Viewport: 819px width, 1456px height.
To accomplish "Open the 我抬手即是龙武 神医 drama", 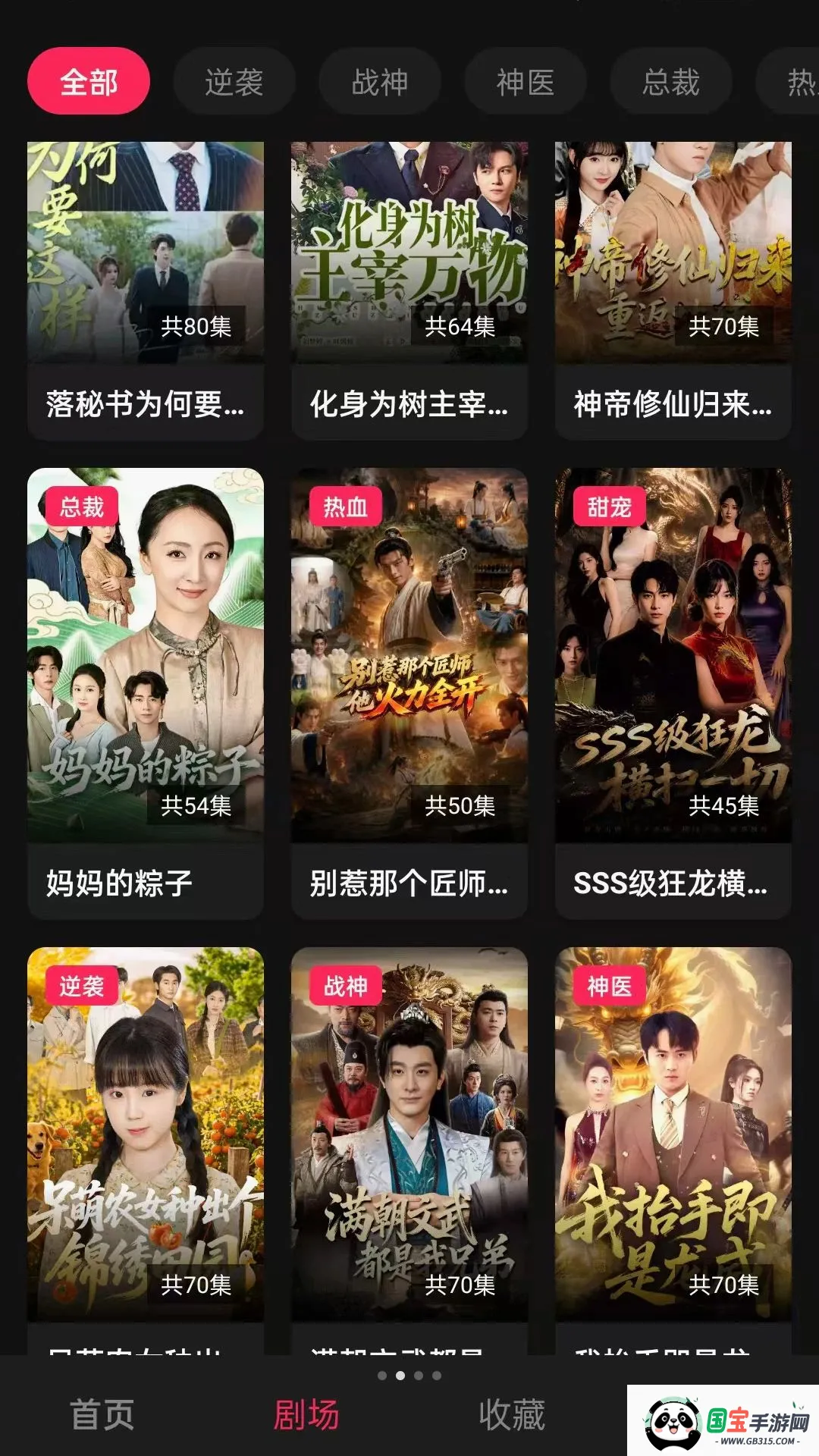I will pyautogui.click(x=673, y=1150).
